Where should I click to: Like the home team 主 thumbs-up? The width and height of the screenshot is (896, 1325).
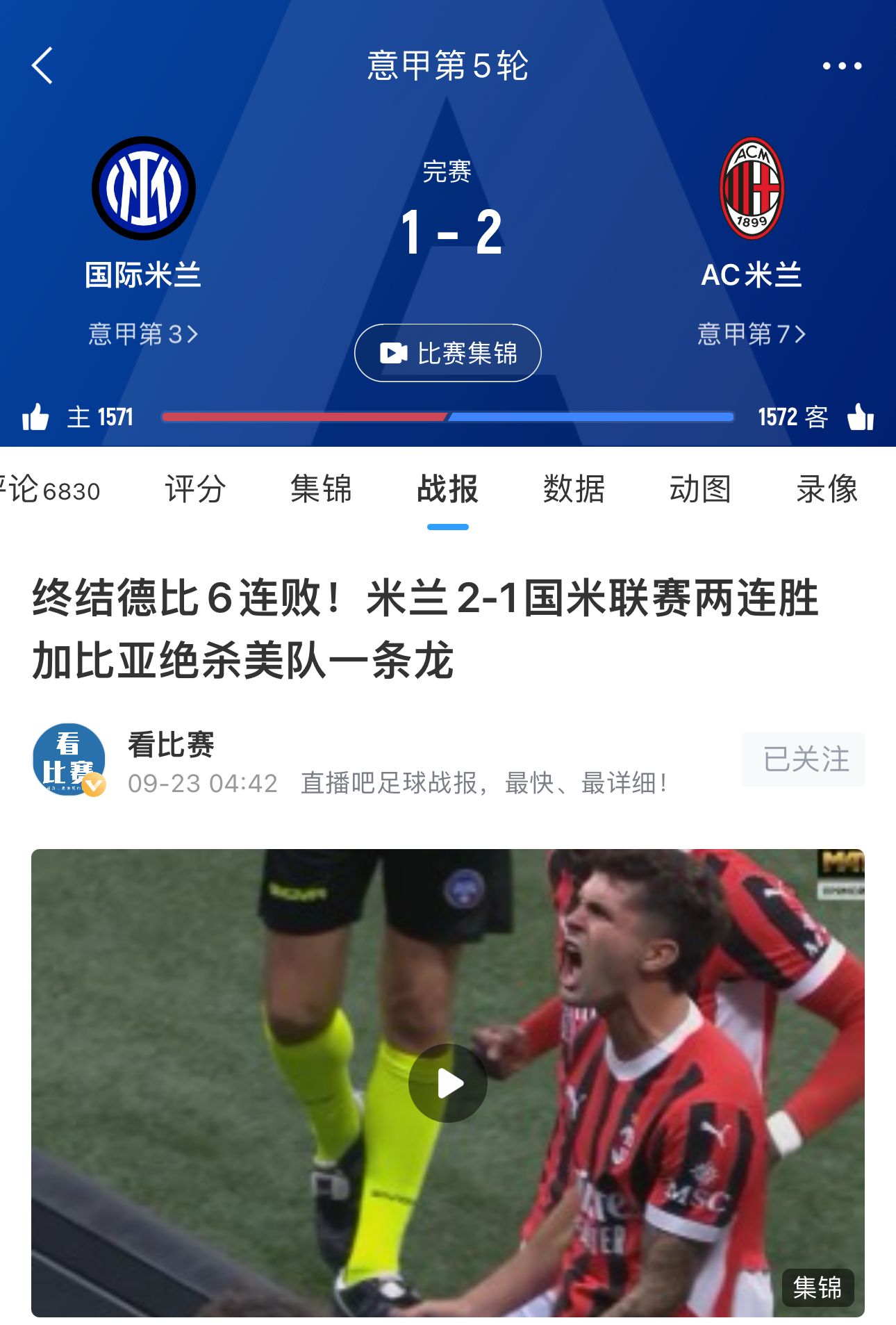[x=35, y=417]
